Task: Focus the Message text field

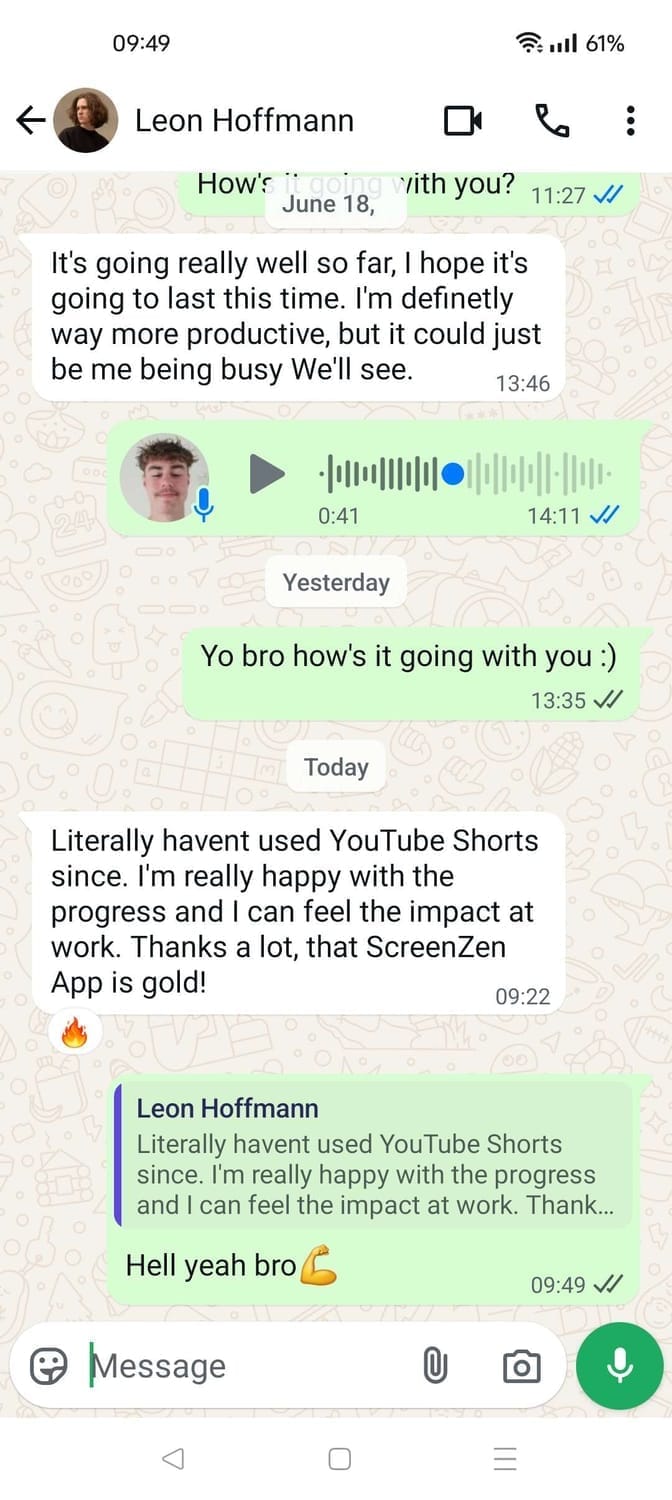Action: [x=250, y=1365]
